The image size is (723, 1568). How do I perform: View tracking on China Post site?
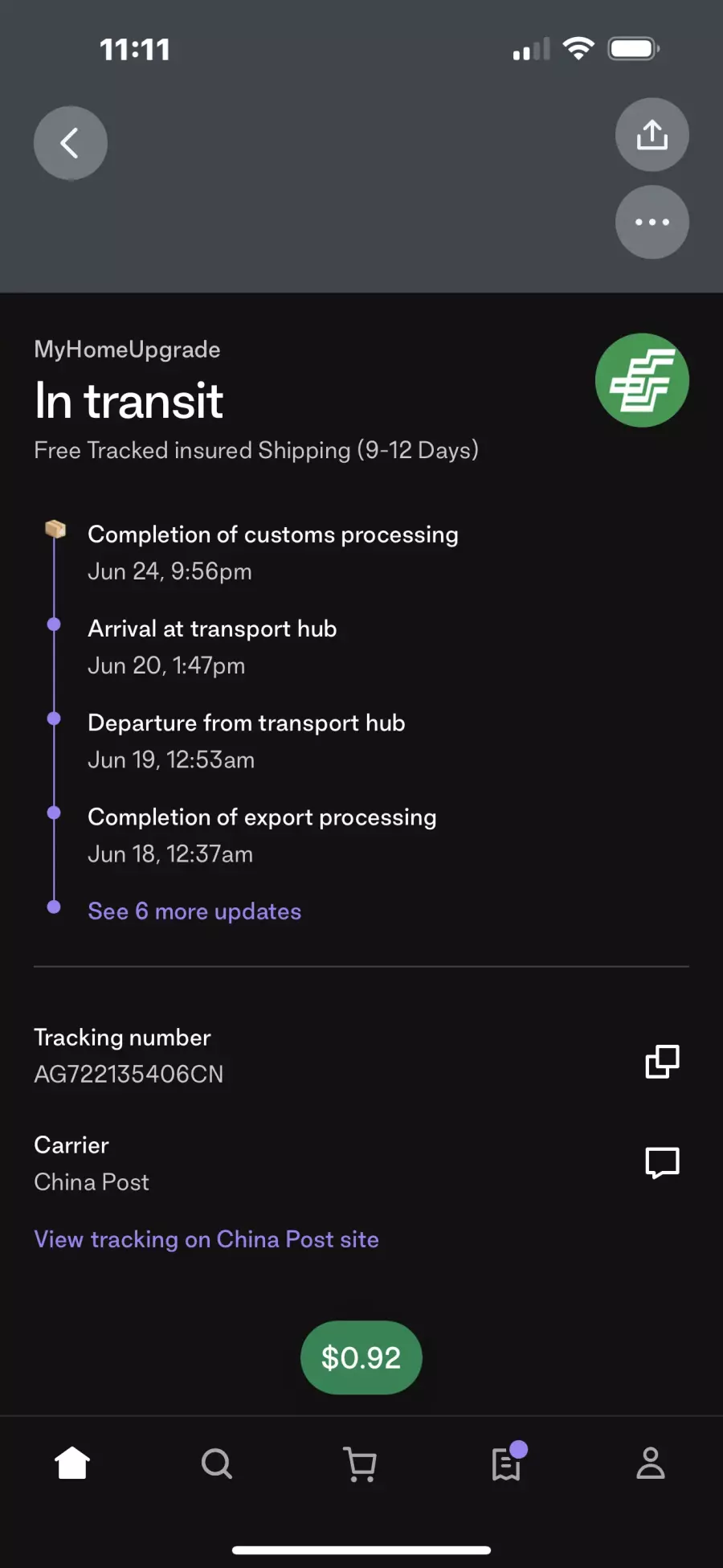point(206,1238)
